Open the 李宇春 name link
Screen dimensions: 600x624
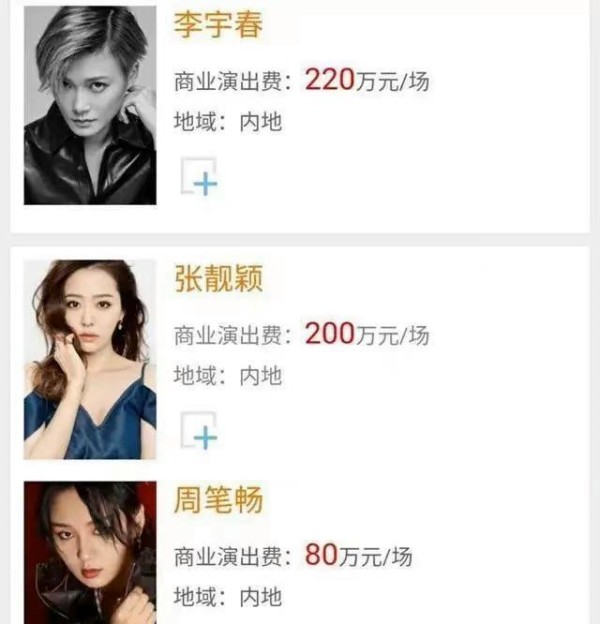[x=218, y=26]
